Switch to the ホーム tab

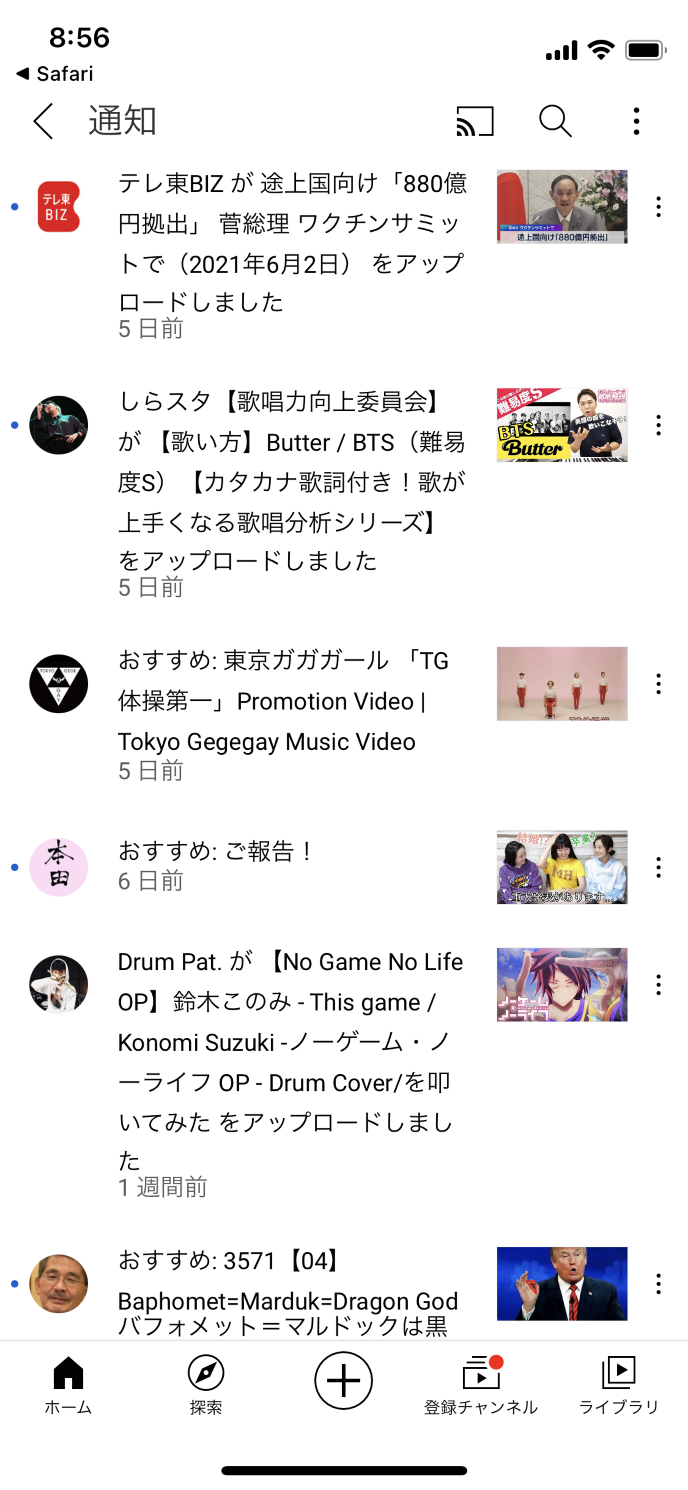pos(68,1385)
